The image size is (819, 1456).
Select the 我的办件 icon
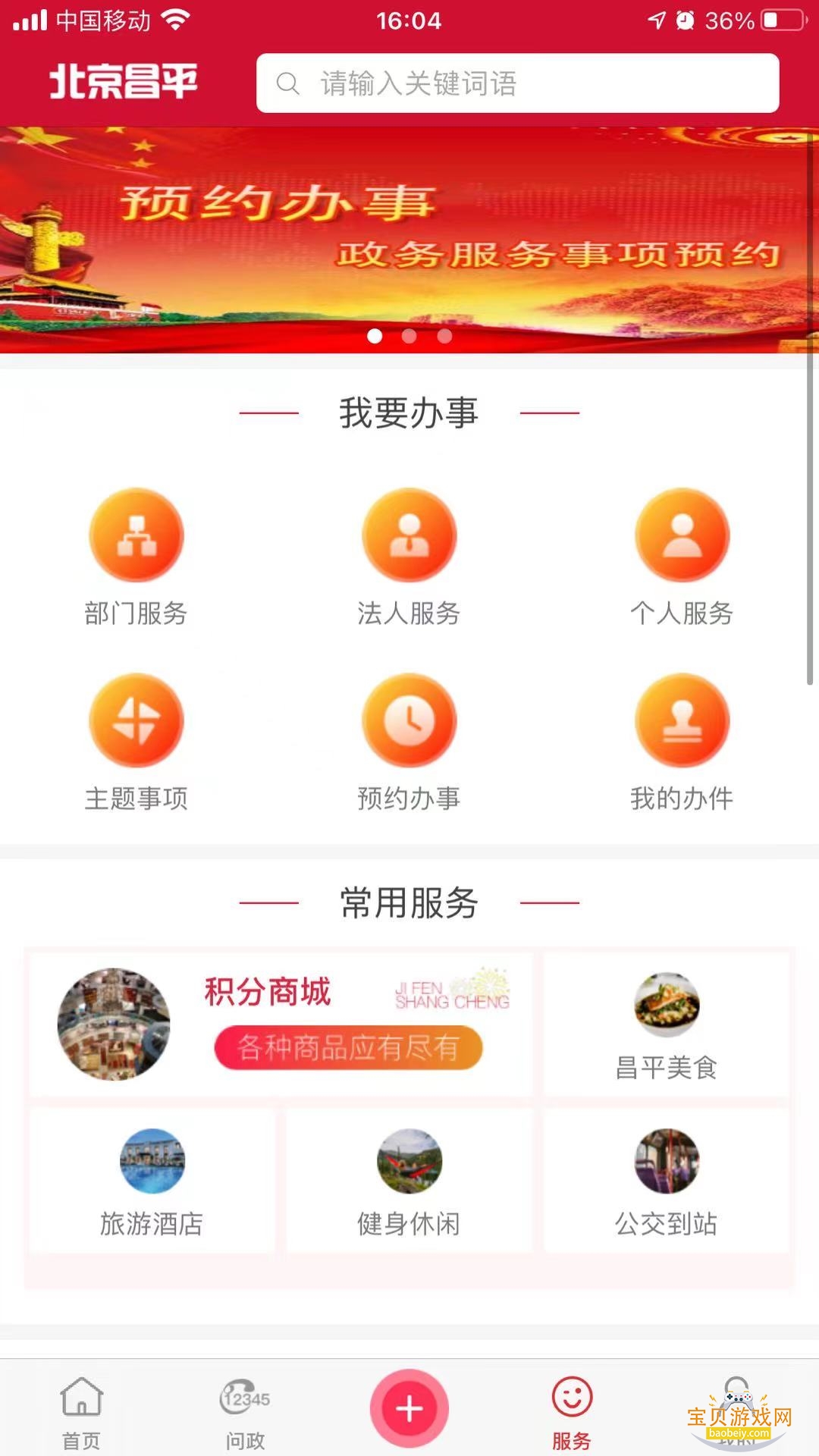(682, 722)
